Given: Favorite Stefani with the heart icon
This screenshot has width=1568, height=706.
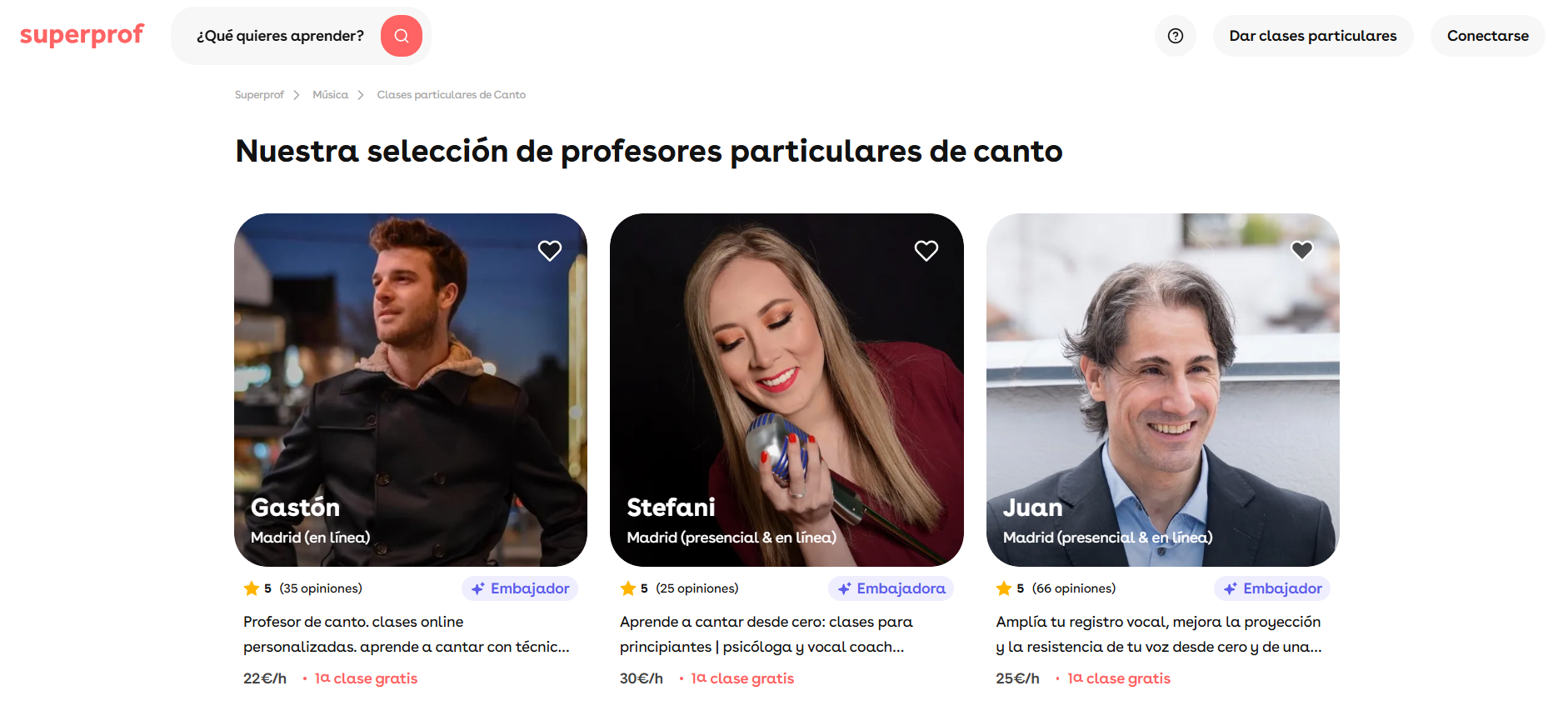Looking at the screenshot, I should (926, 250).
